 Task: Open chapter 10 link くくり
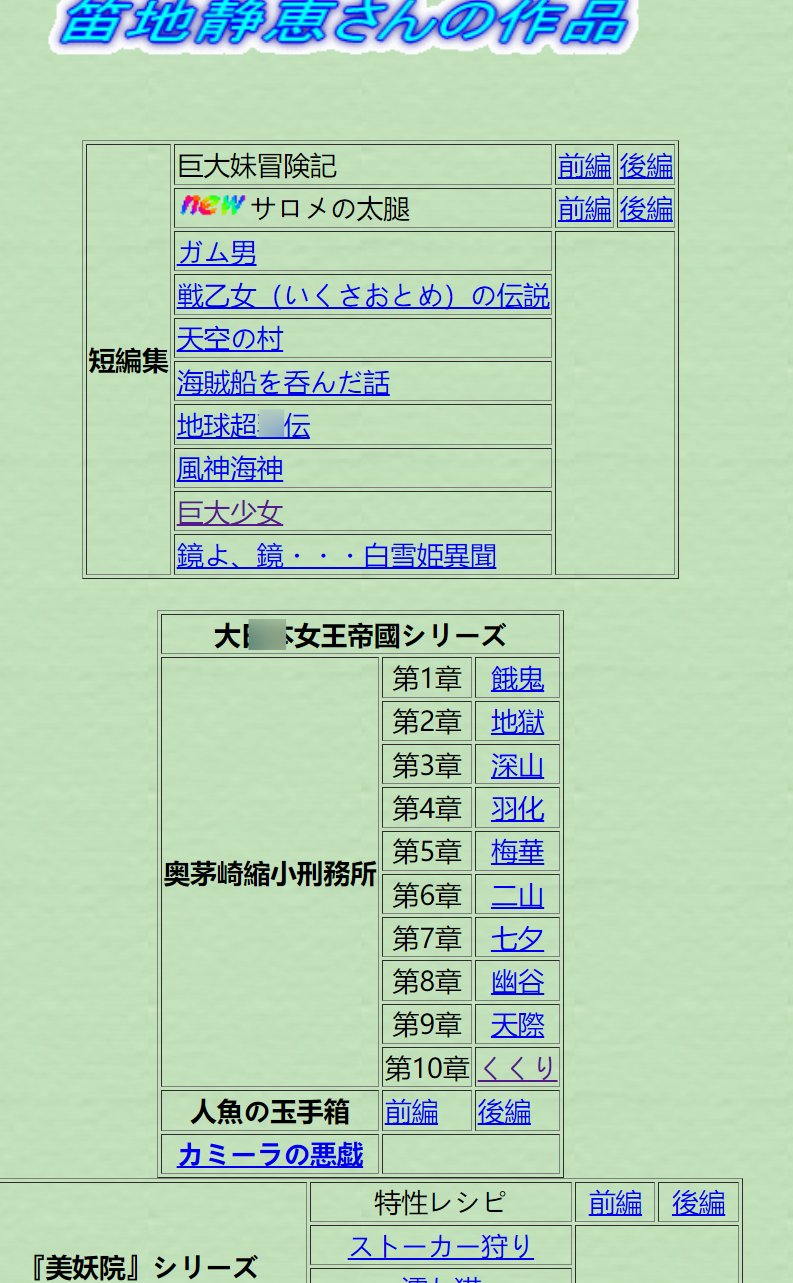pyautogui.click(x=517, y=1068)
